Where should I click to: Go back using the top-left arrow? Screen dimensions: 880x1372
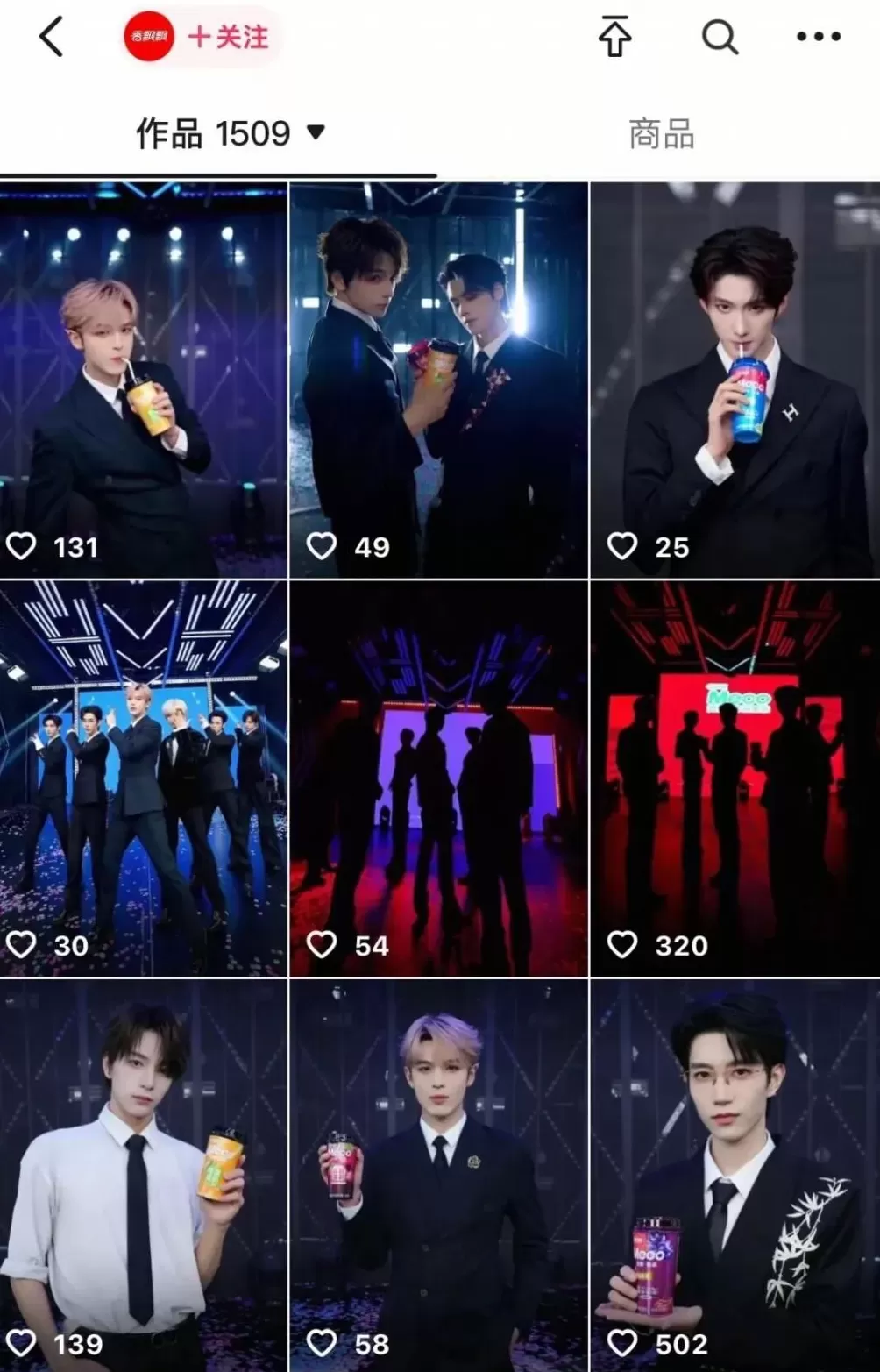coord(52,38)
